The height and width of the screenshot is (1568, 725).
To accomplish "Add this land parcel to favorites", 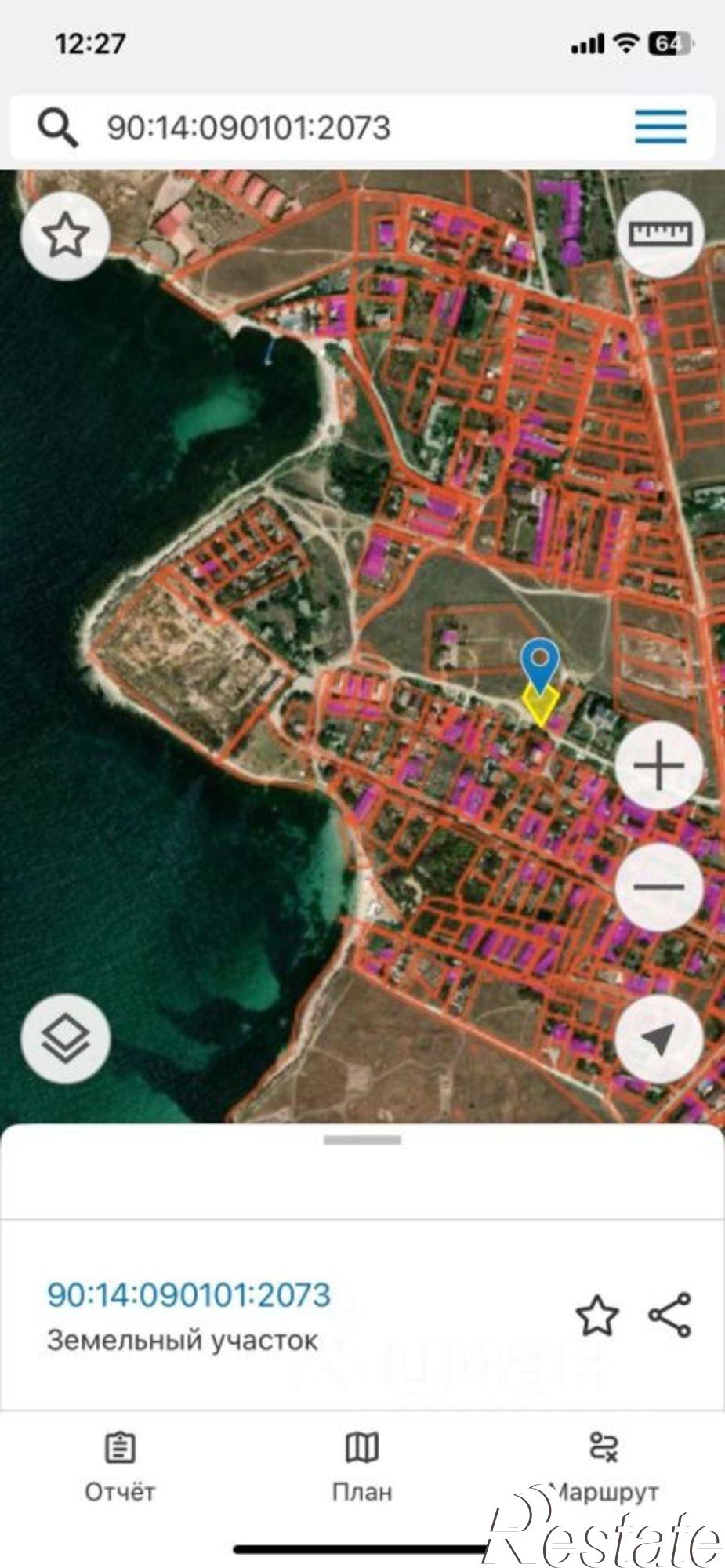I will click(597, 1315).
